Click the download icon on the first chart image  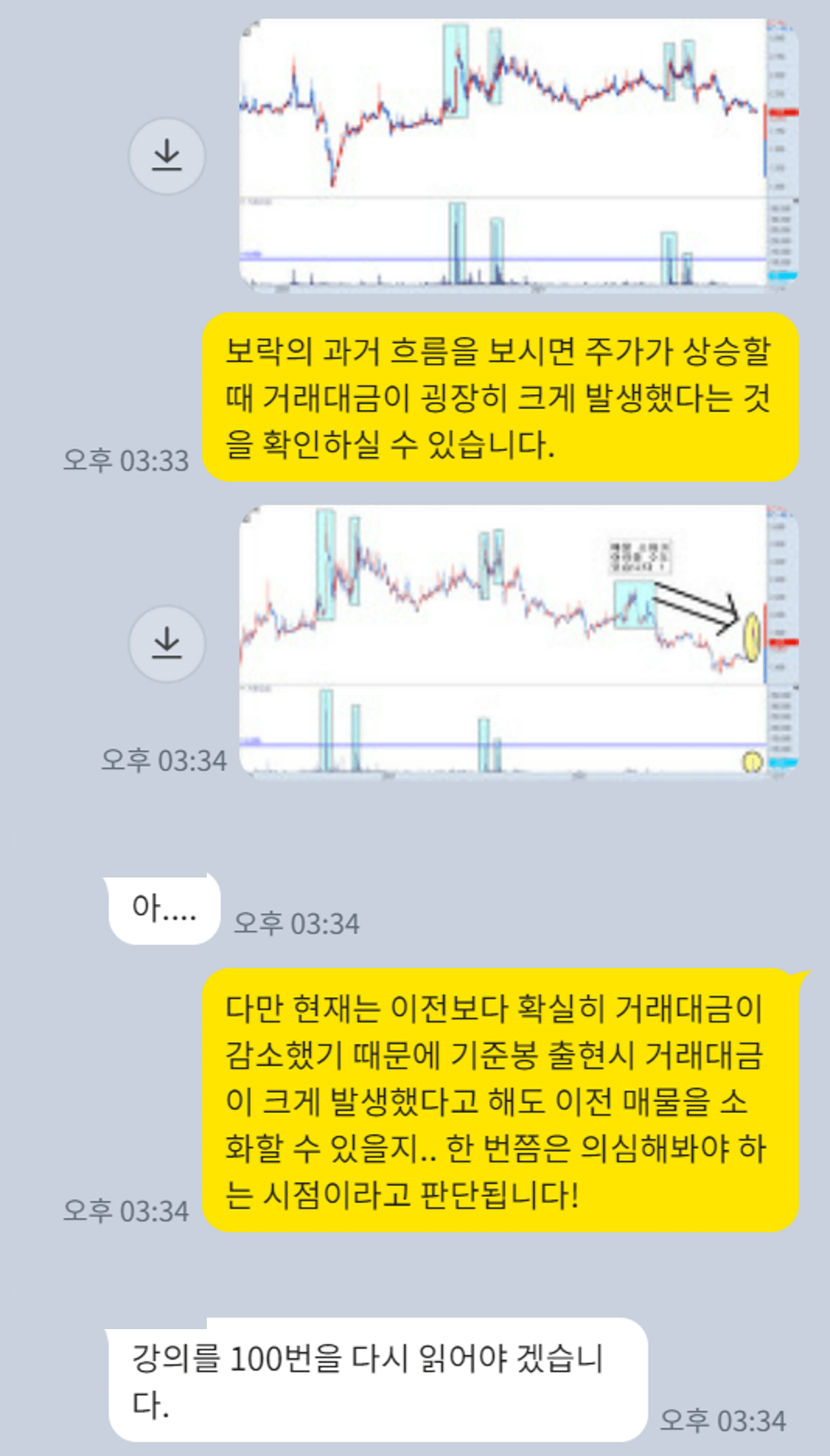click(167, 155)
